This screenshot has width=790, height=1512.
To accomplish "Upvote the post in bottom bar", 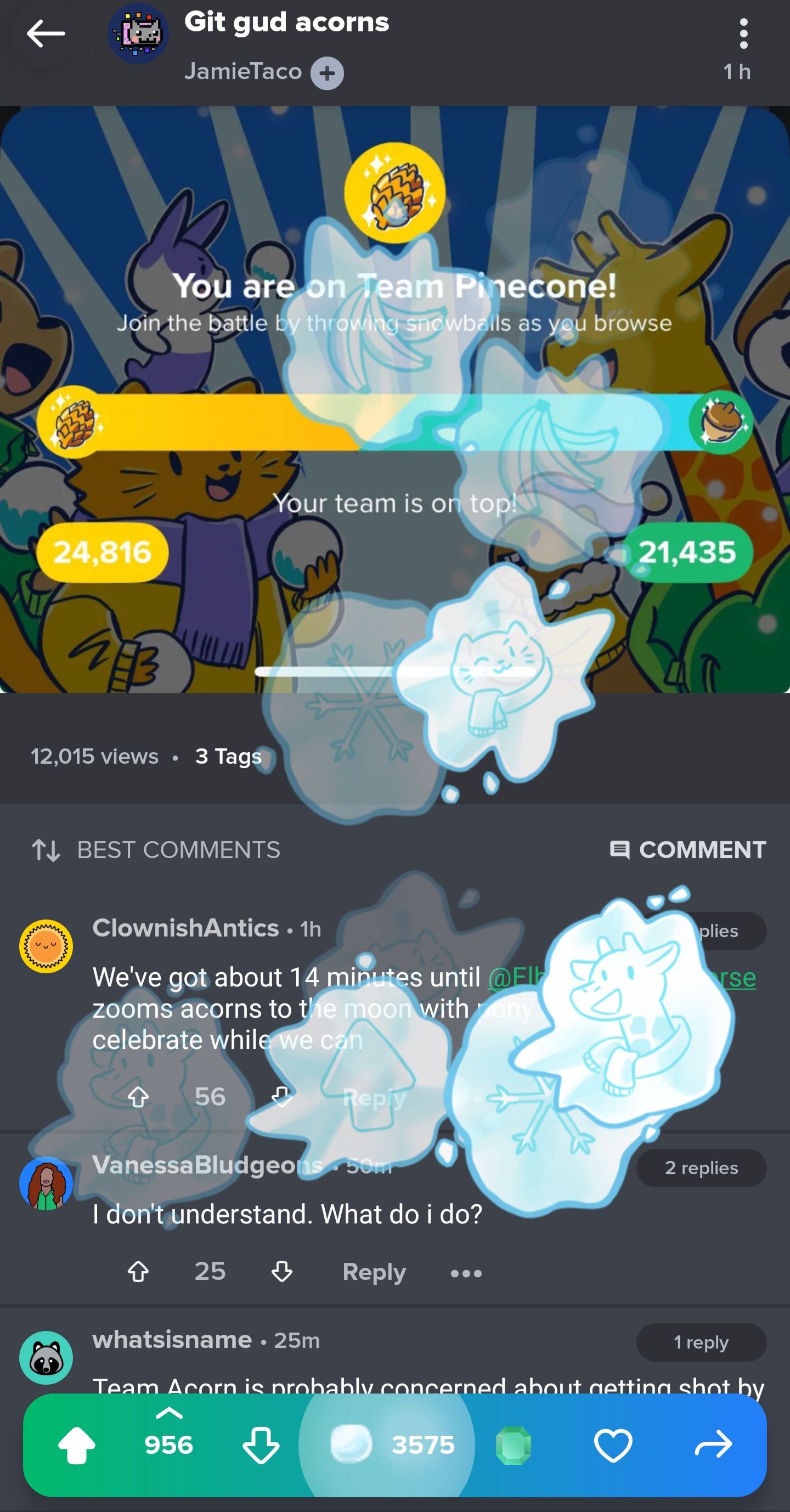I will coord(77,1445).
